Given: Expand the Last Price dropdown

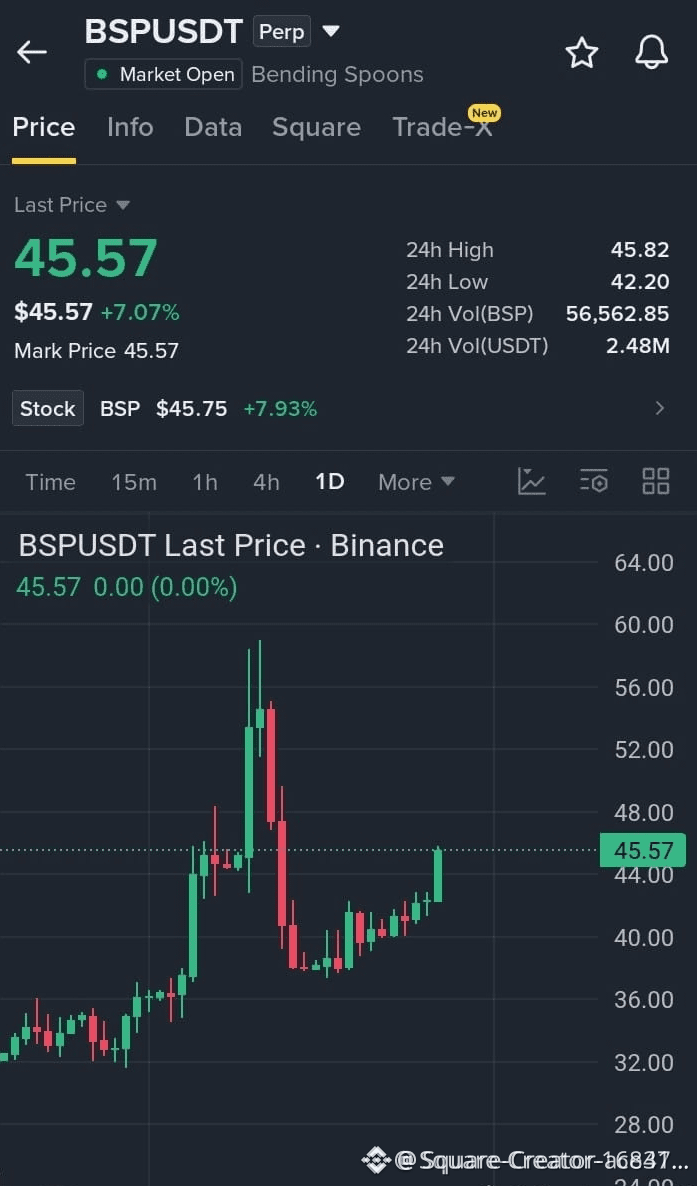Looking at the screenshot, I should click(x=73, y=205).
